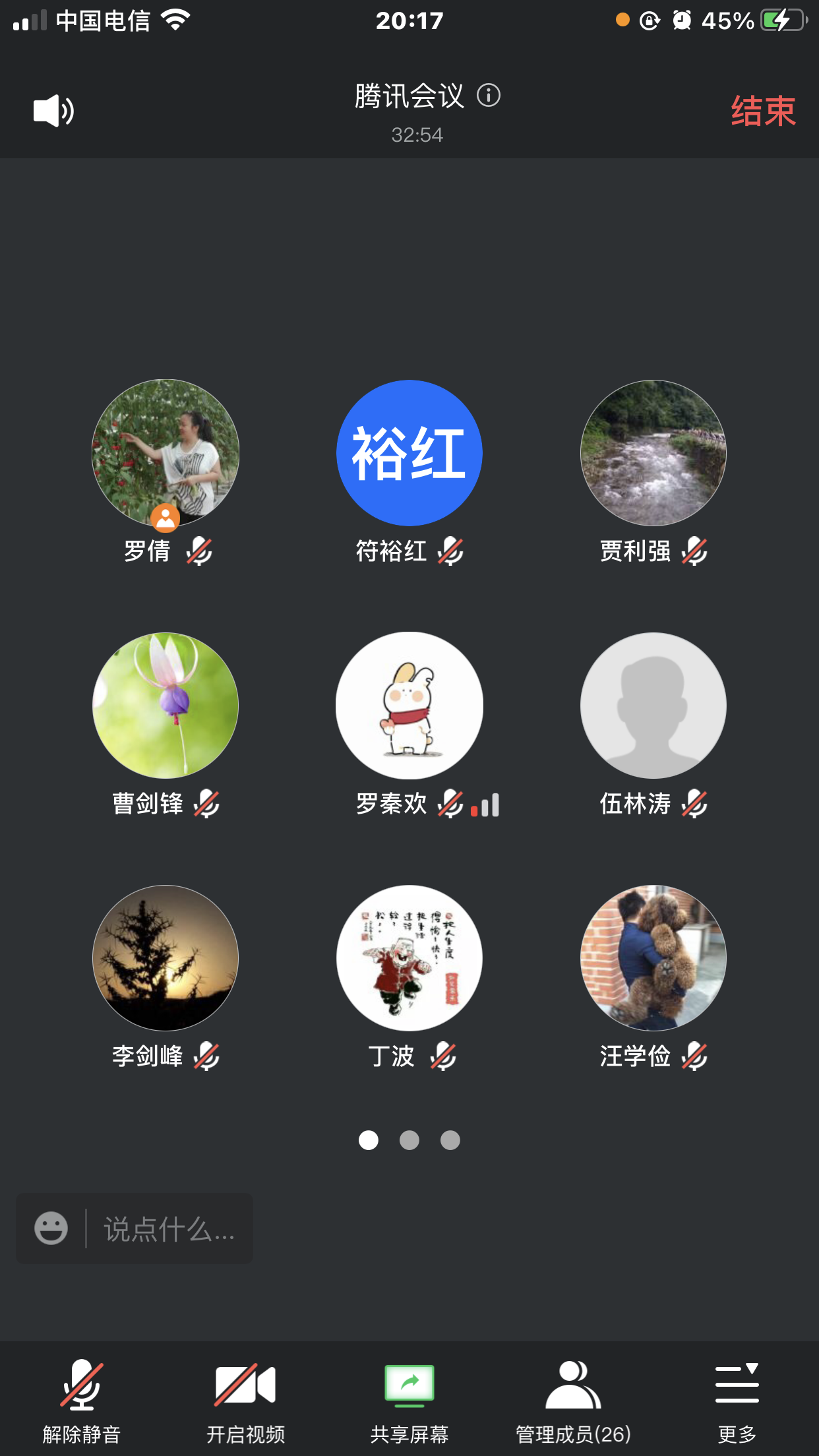Image resolution: width=819 pixels, height=1456 pixels.
Task: End the meeting with 结束
Action: coord(763,111)
